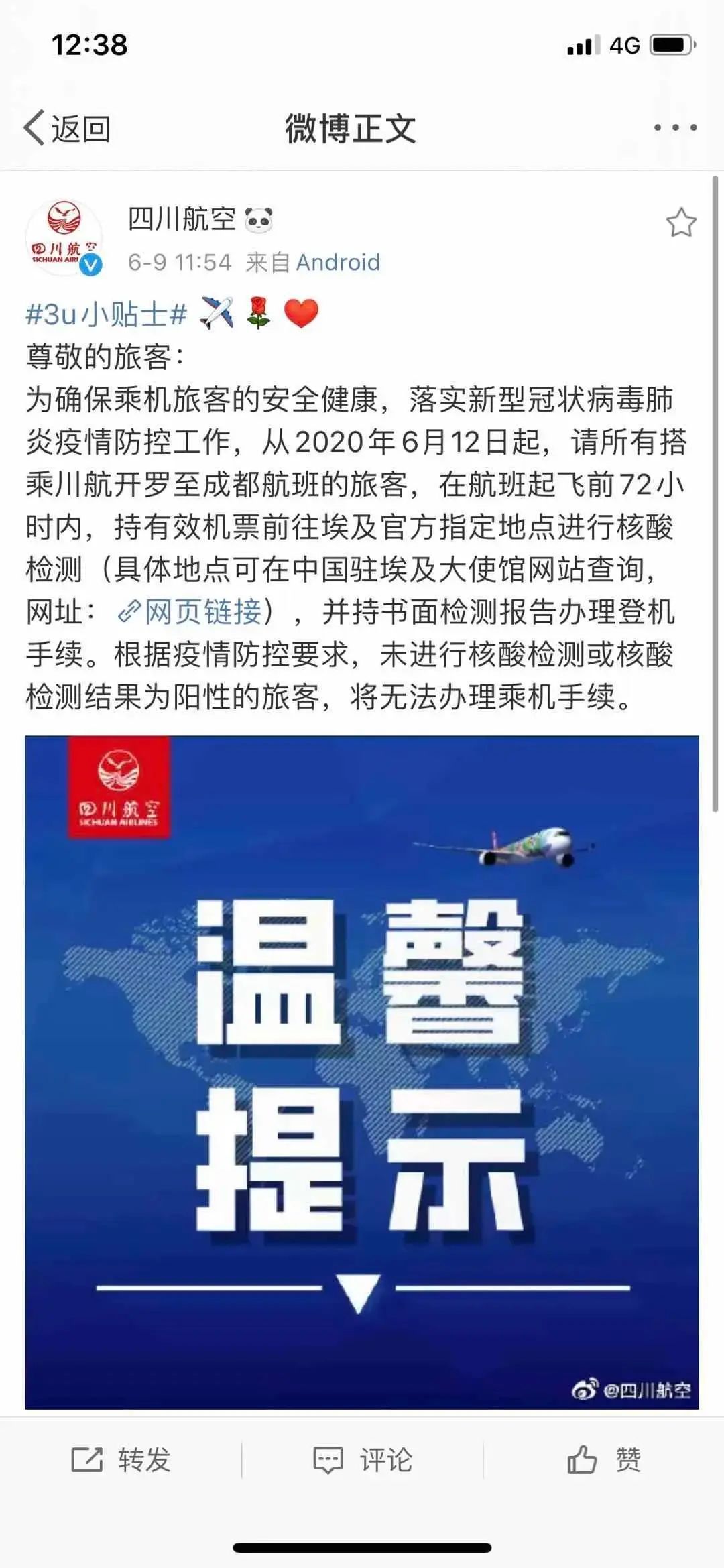Open comments via 评论 button
The image size is (724, 1568).
point(363,1459)
